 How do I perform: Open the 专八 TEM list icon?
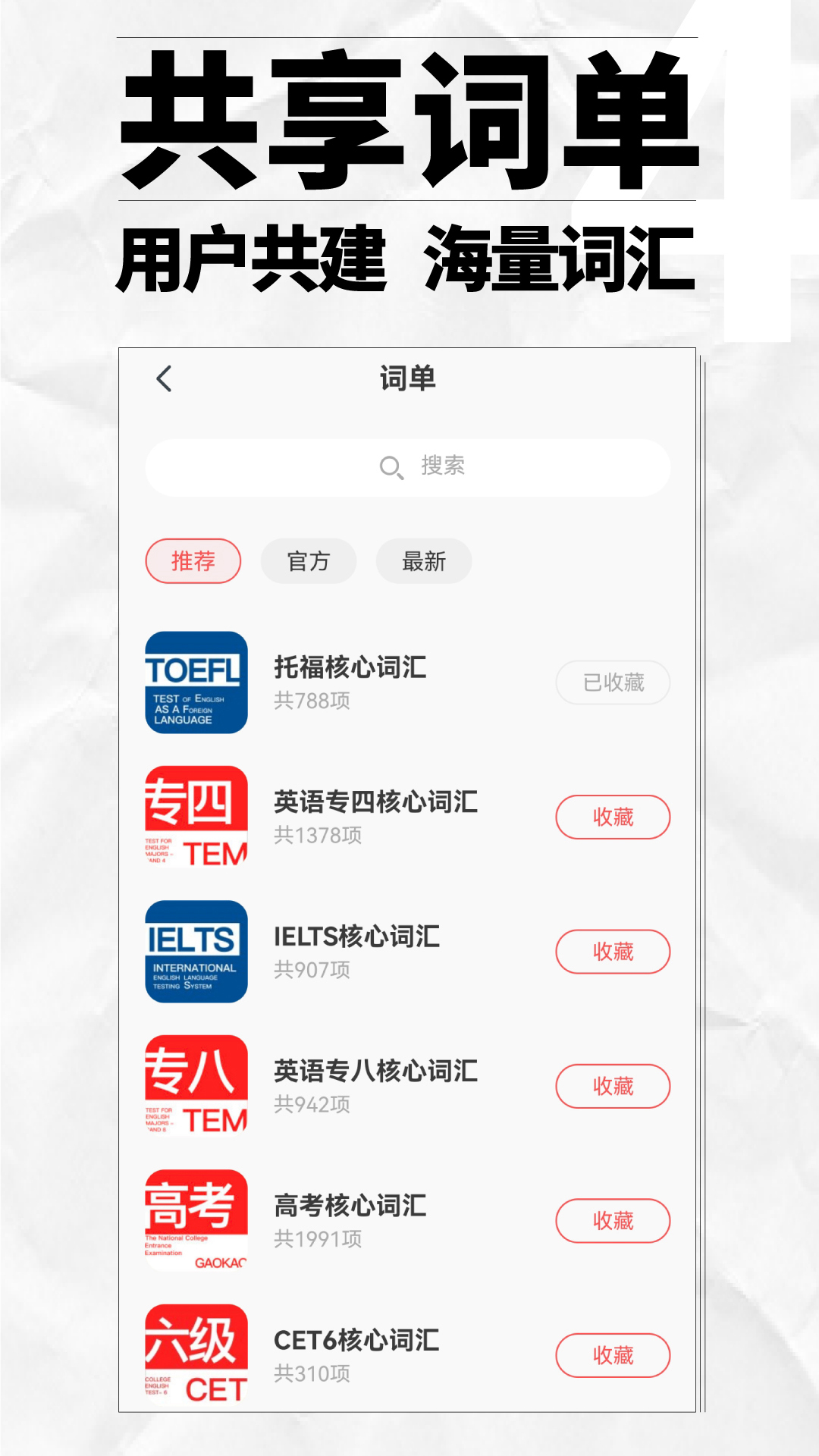[195, 1086]
